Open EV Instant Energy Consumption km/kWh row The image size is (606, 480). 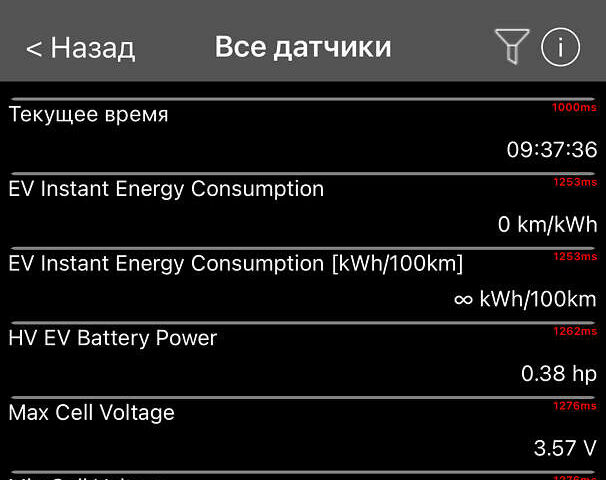pyautogui.click(x=302, y=207)
